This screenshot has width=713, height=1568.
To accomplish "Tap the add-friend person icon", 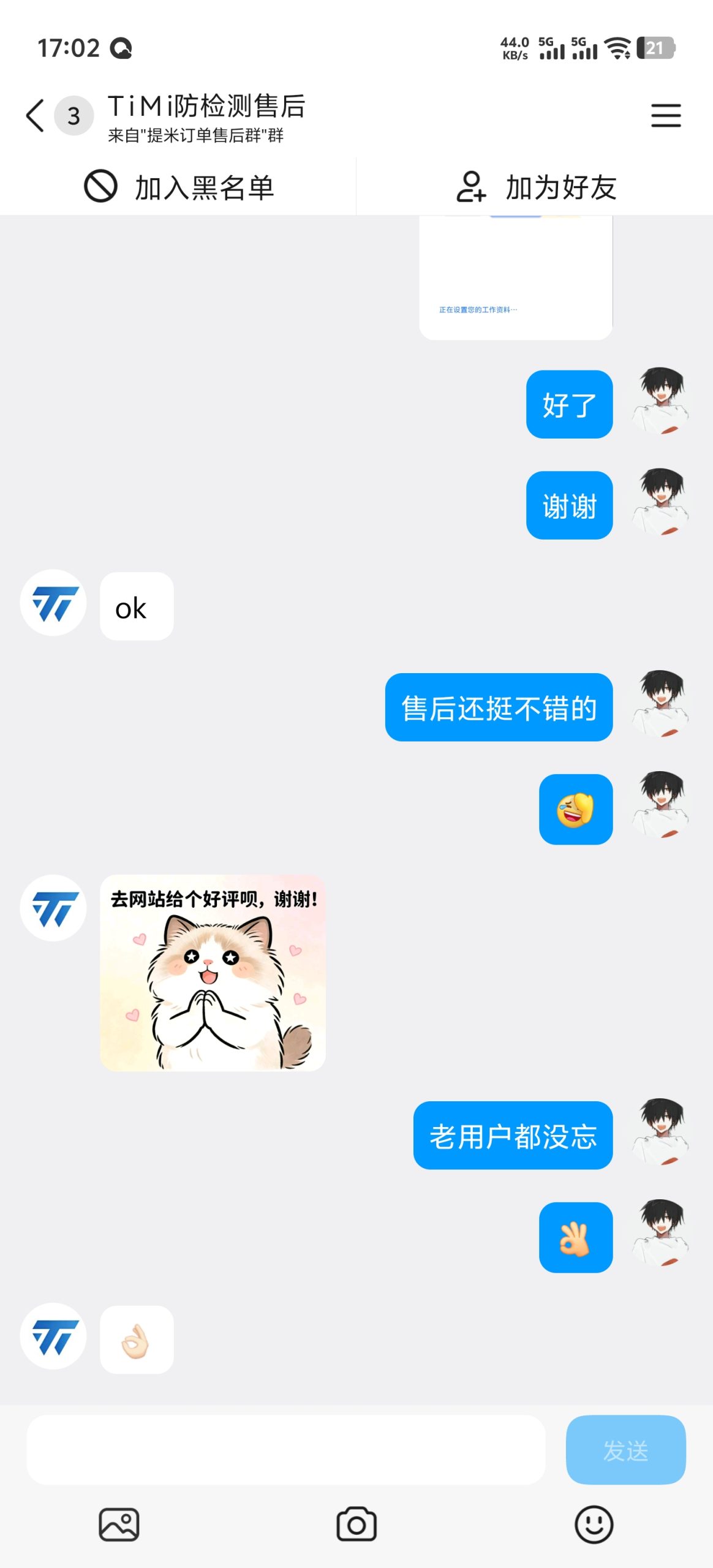I will [x=470, y=187].
